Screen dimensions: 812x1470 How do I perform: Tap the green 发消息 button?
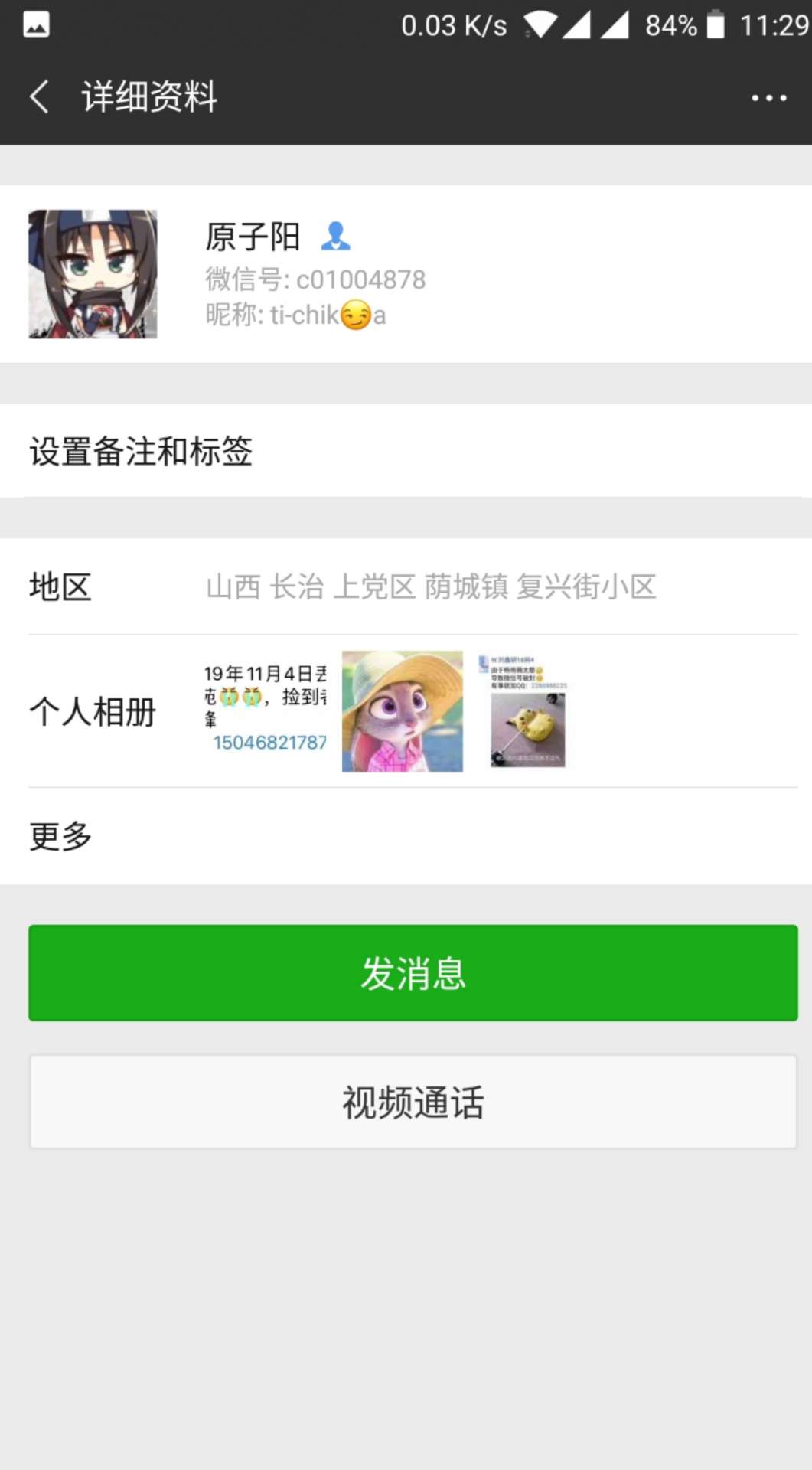(x=413, y=972)
